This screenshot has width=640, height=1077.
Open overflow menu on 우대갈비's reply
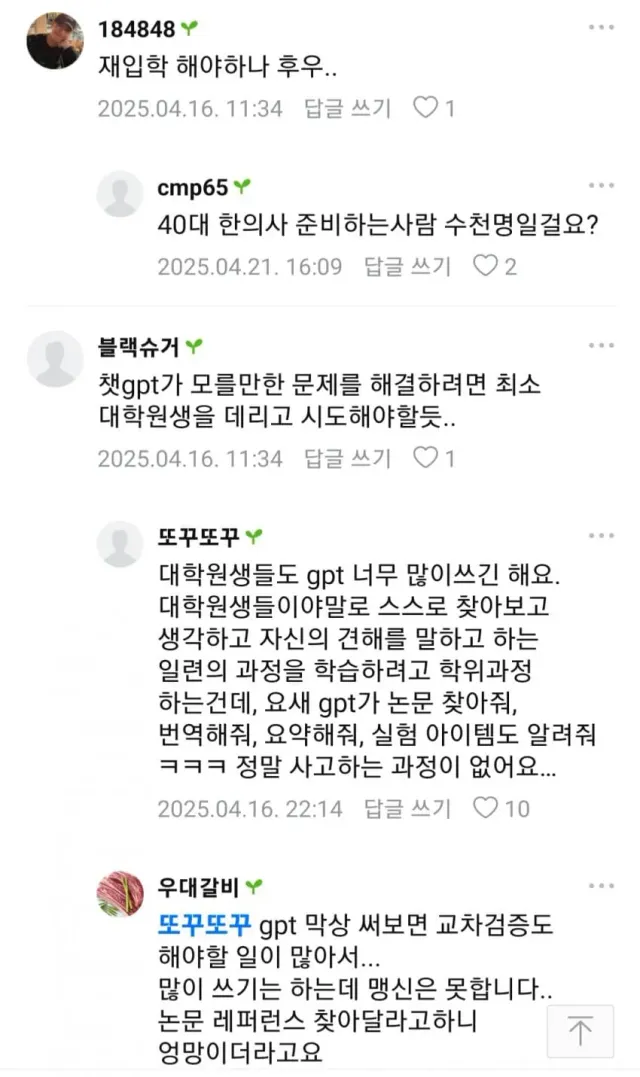[602, 886]
